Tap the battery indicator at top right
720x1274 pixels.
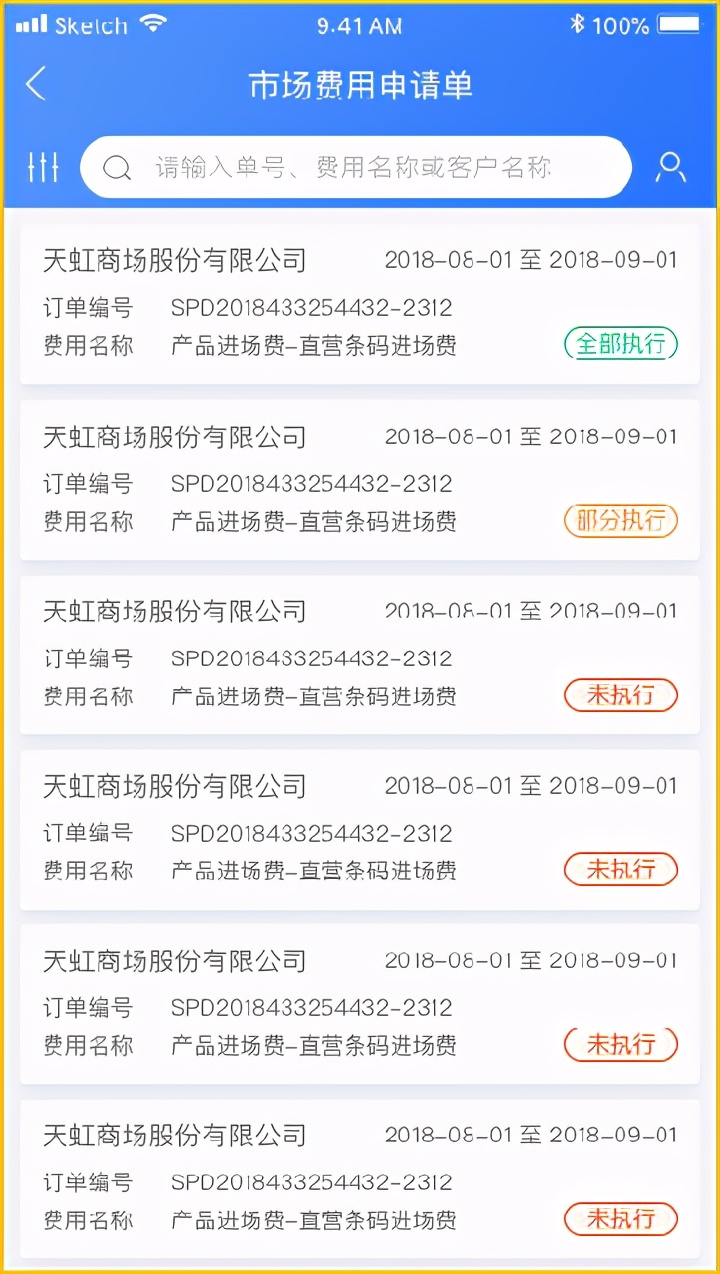click(676, 24)
